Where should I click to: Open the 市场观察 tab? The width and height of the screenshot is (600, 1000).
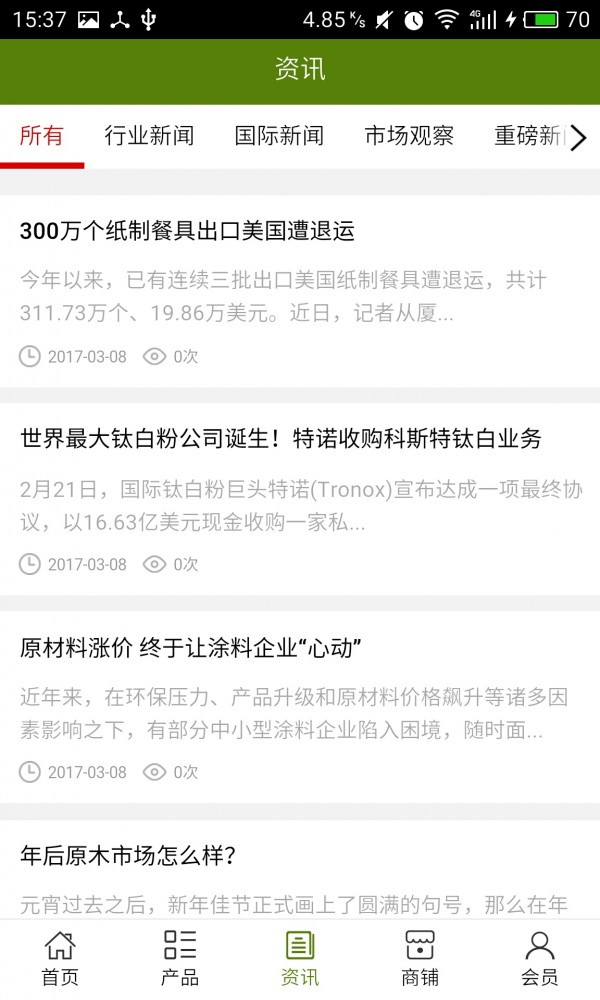[x=409, y=136]
